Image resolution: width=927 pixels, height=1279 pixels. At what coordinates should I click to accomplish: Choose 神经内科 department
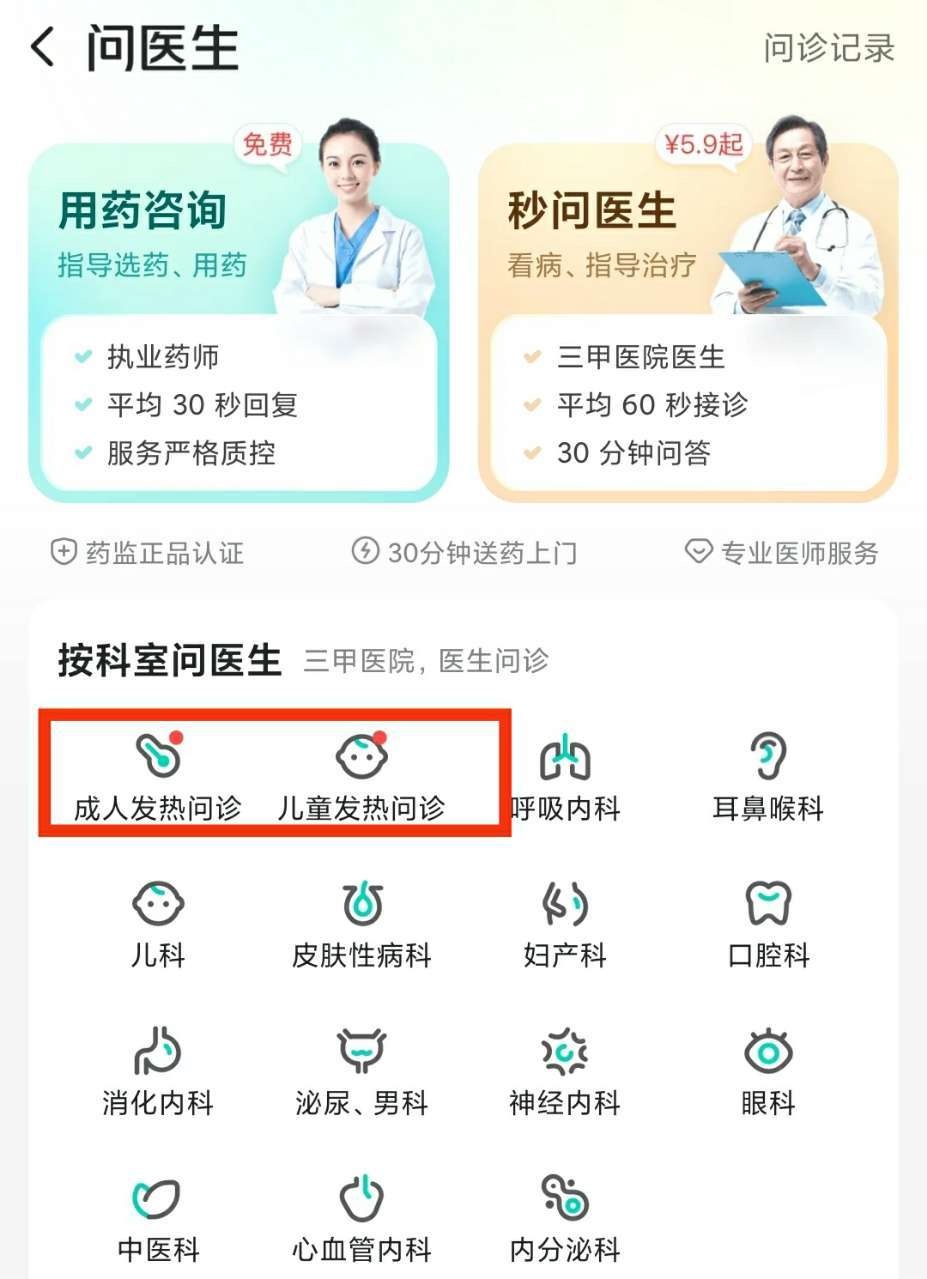coord(565,1072)
